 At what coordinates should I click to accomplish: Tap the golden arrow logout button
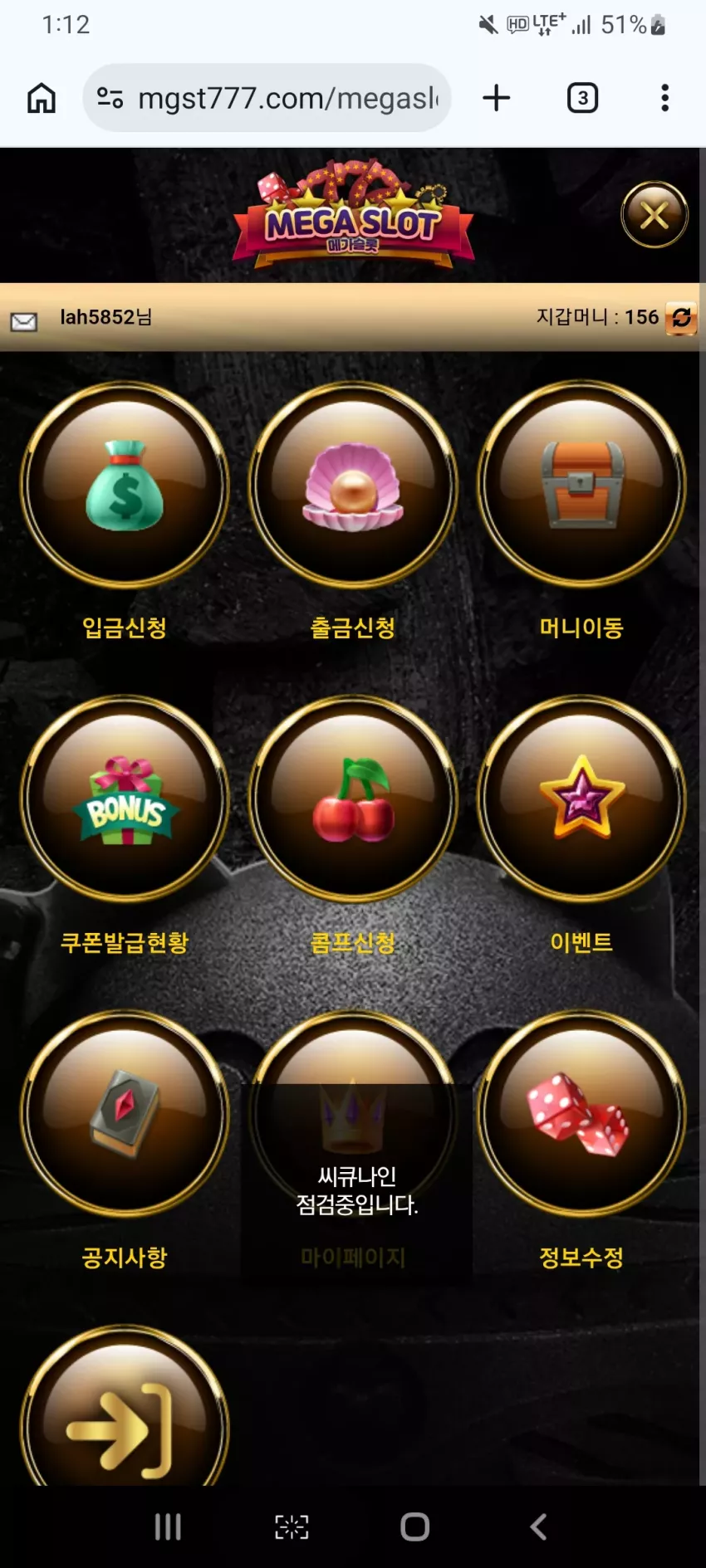[x=125, y=1411]
